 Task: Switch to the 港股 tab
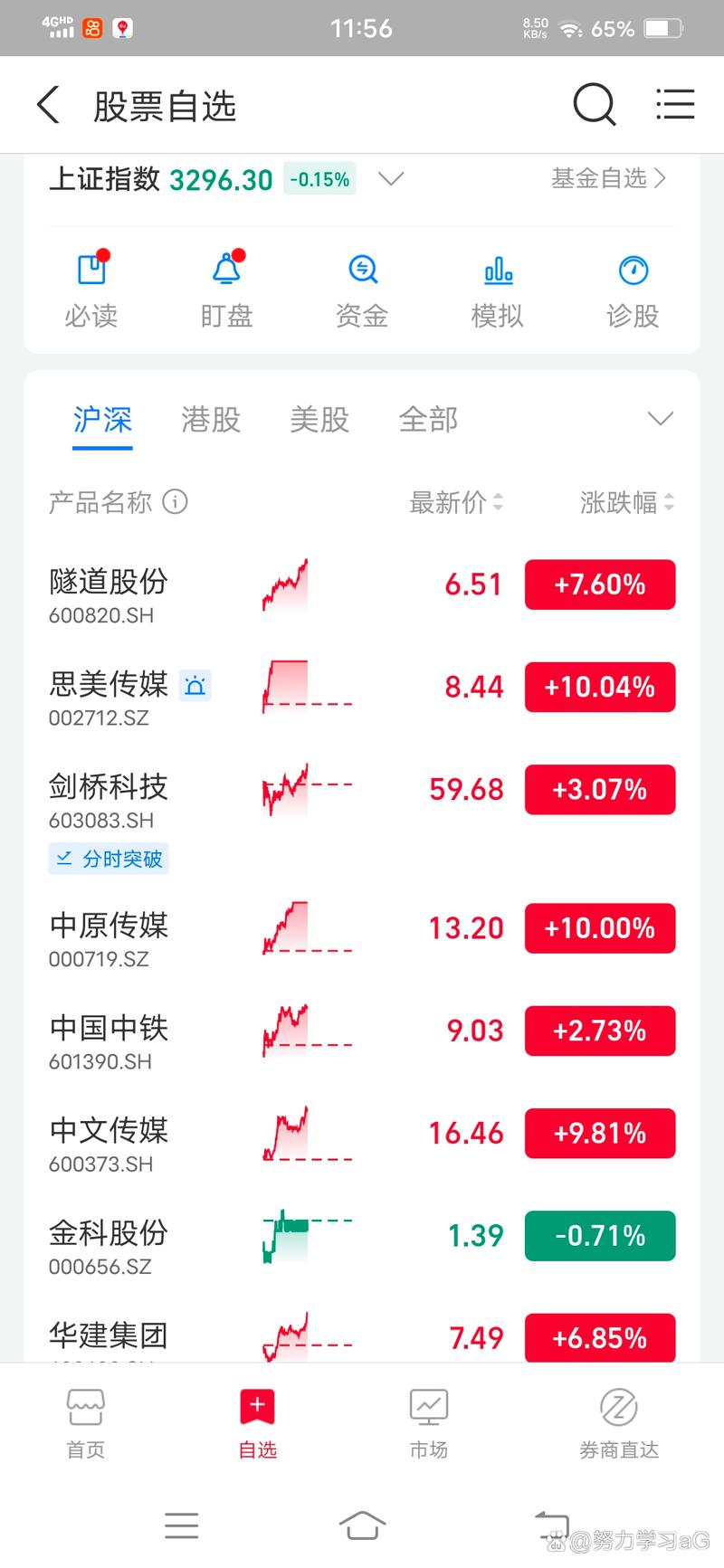209,420
